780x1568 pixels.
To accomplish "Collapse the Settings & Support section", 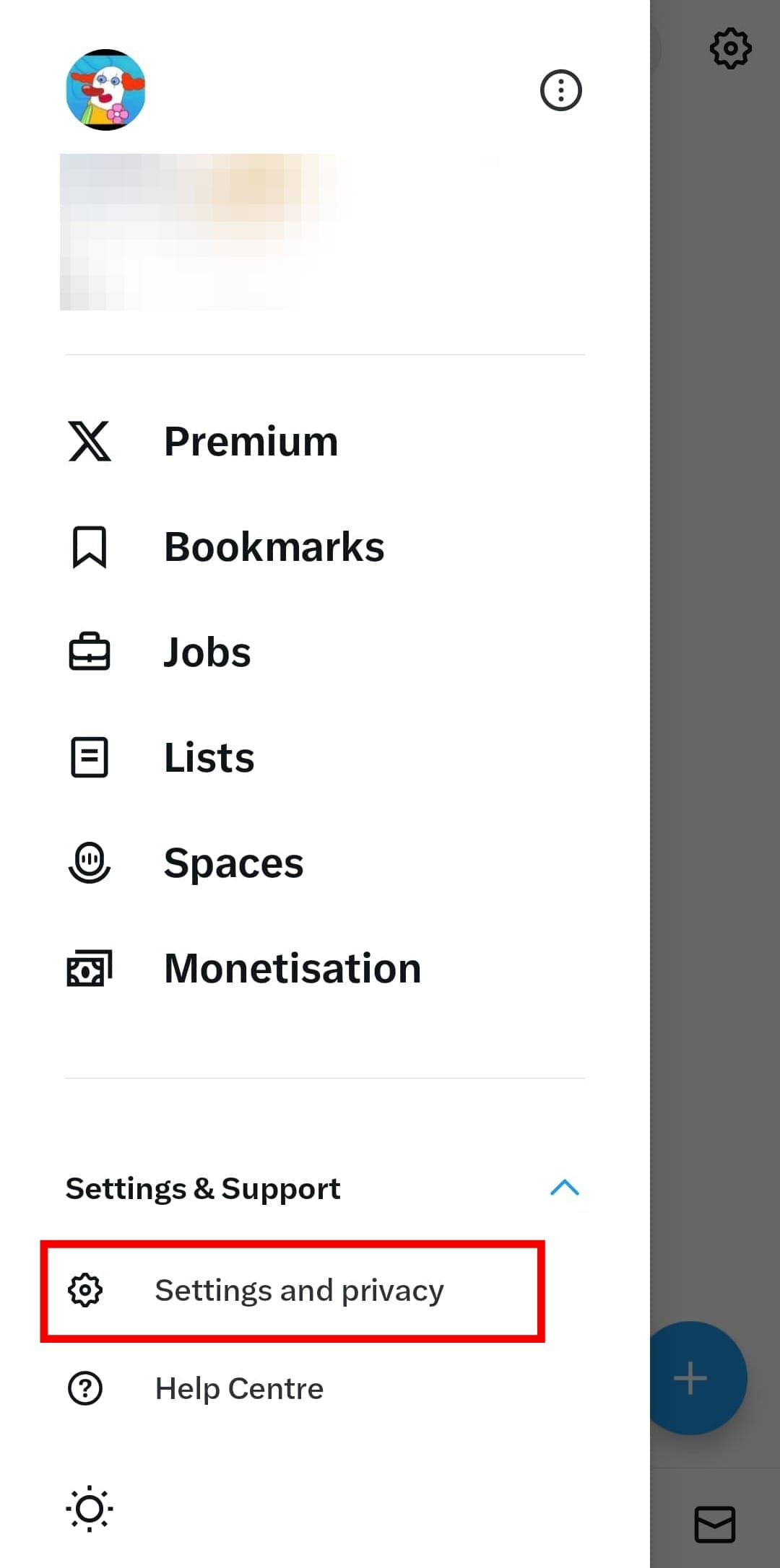I will (564, 1188).
